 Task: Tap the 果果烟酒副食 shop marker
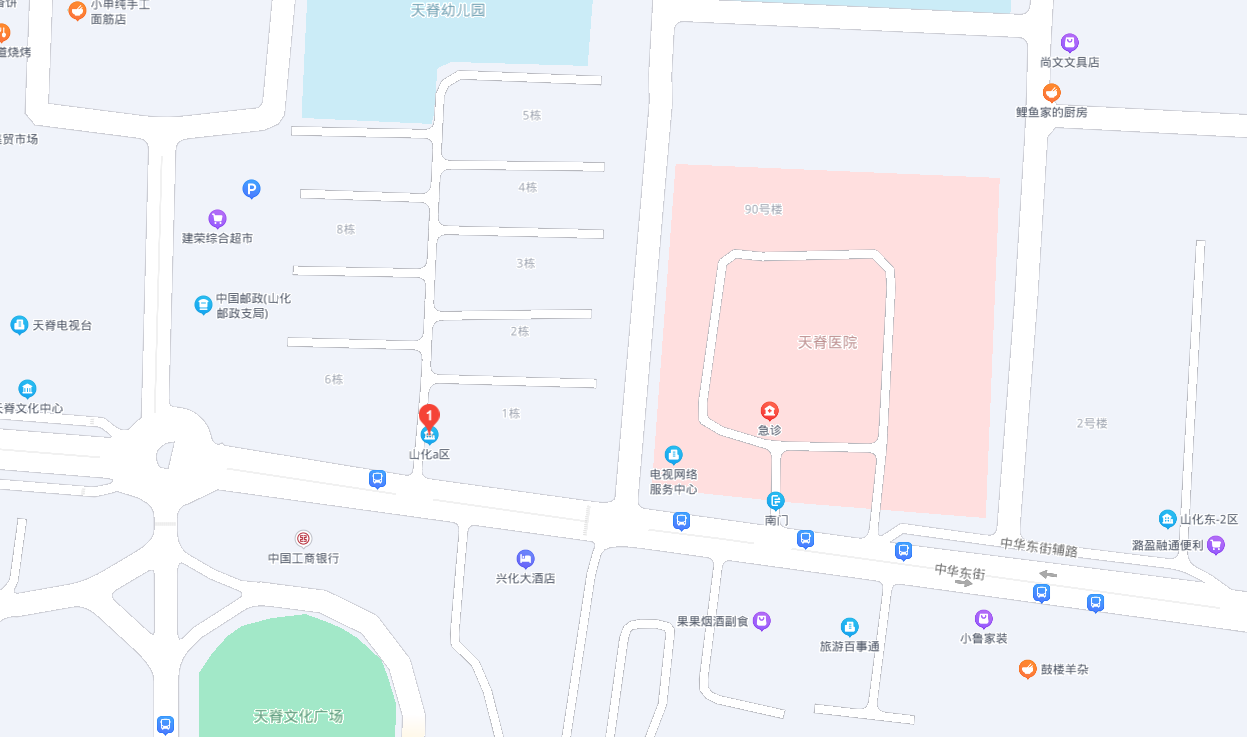click(762, 621)
